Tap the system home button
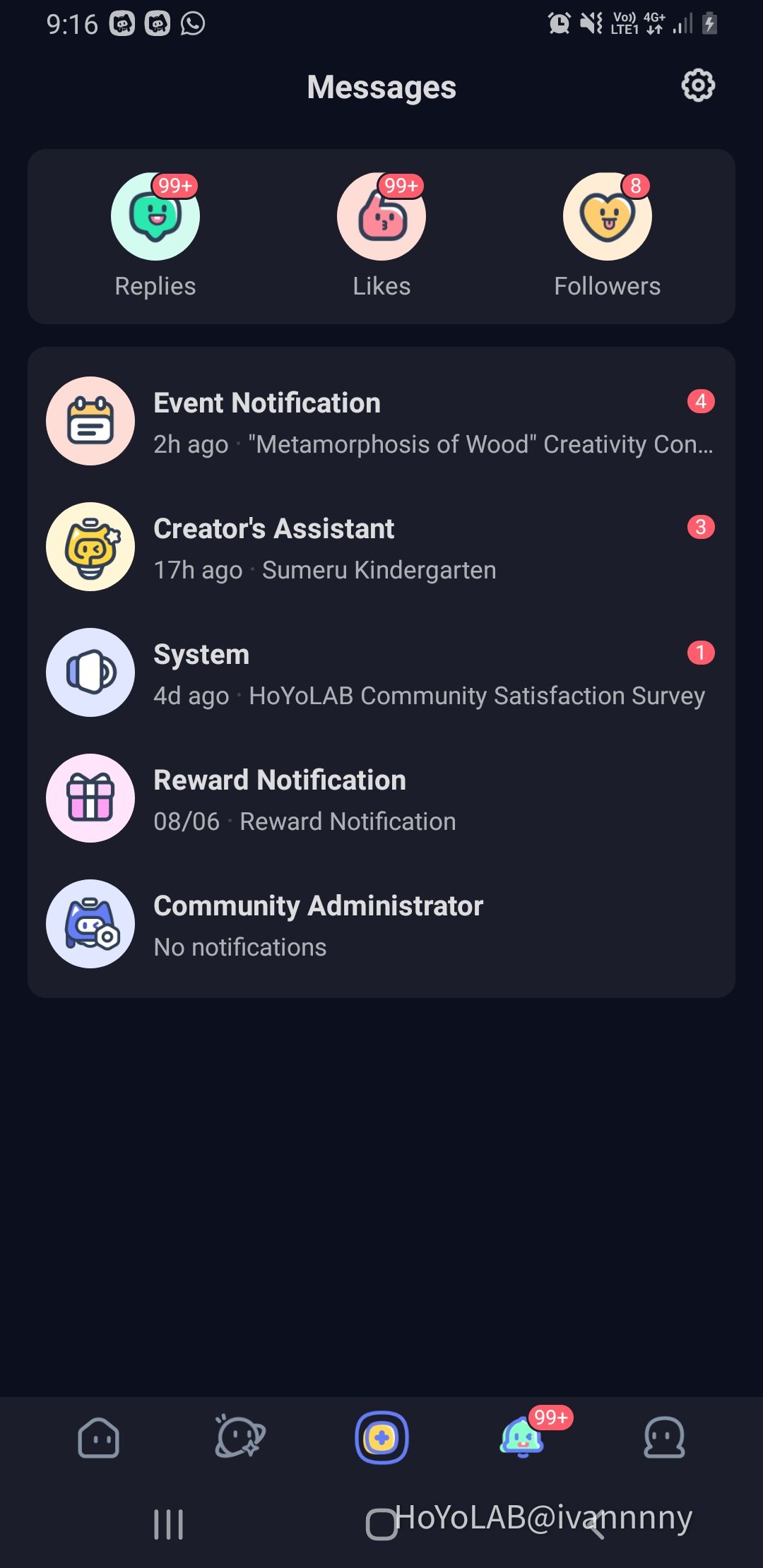Image resolution: width=763 pixels, height=1568 pixels. click(x=381, y=1524)
